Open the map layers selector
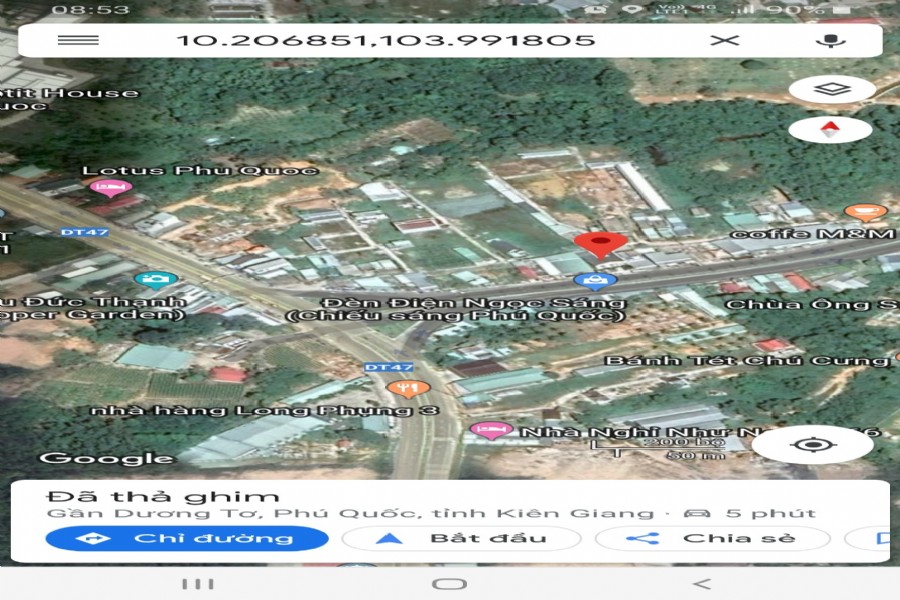This screenshot has height=600, width=900. 831,89
